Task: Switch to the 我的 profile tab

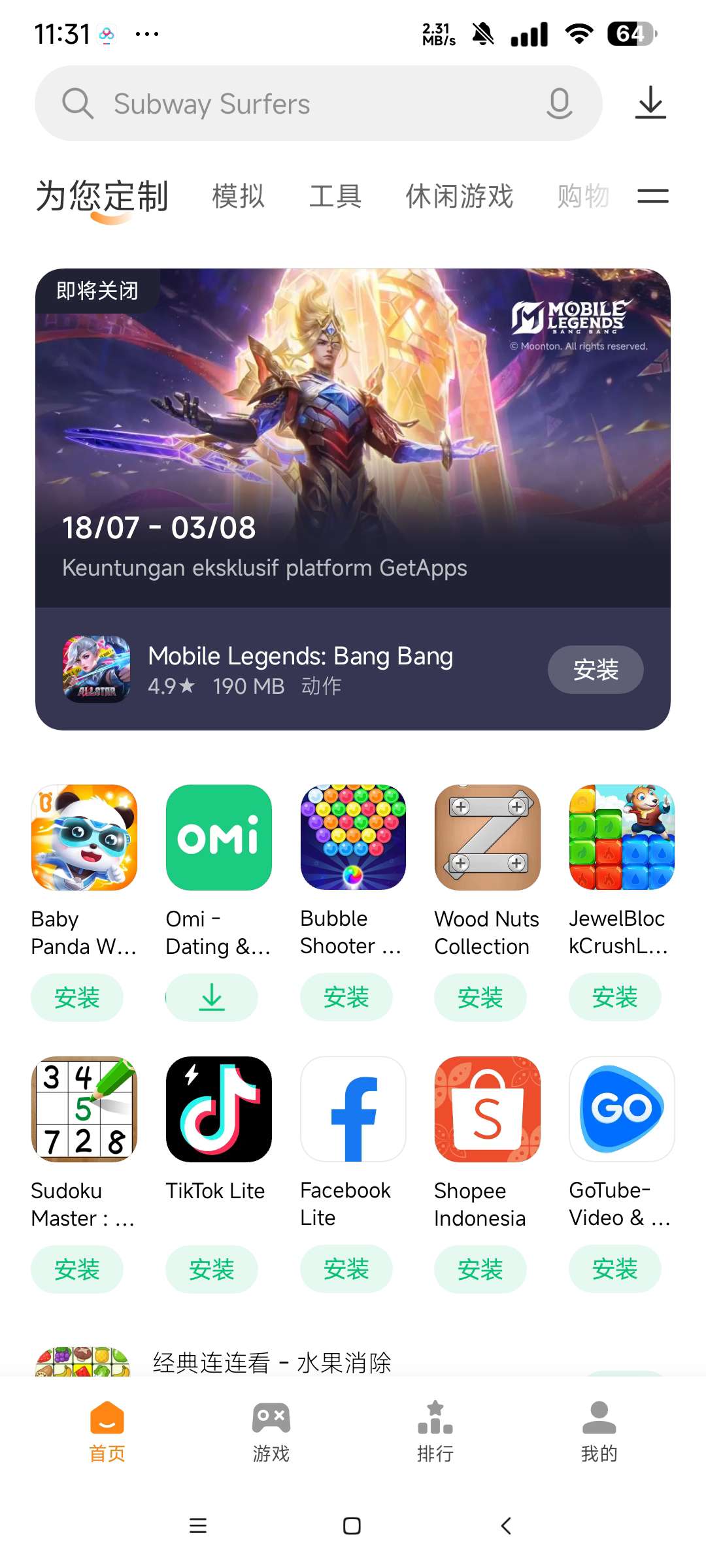Action: click(x=599, y=1431)
